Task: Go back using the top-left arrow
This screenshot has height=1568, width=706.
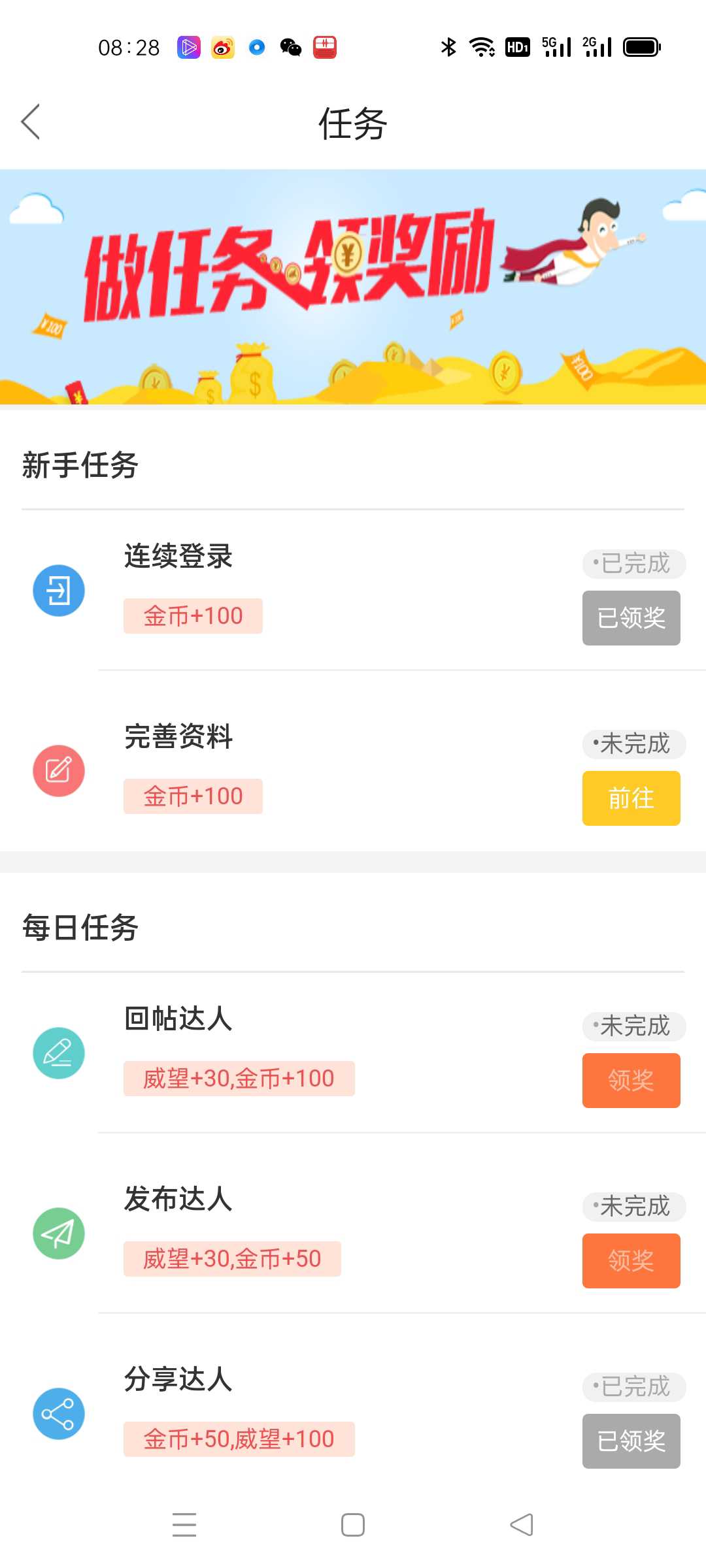Action: click(31, 122)
